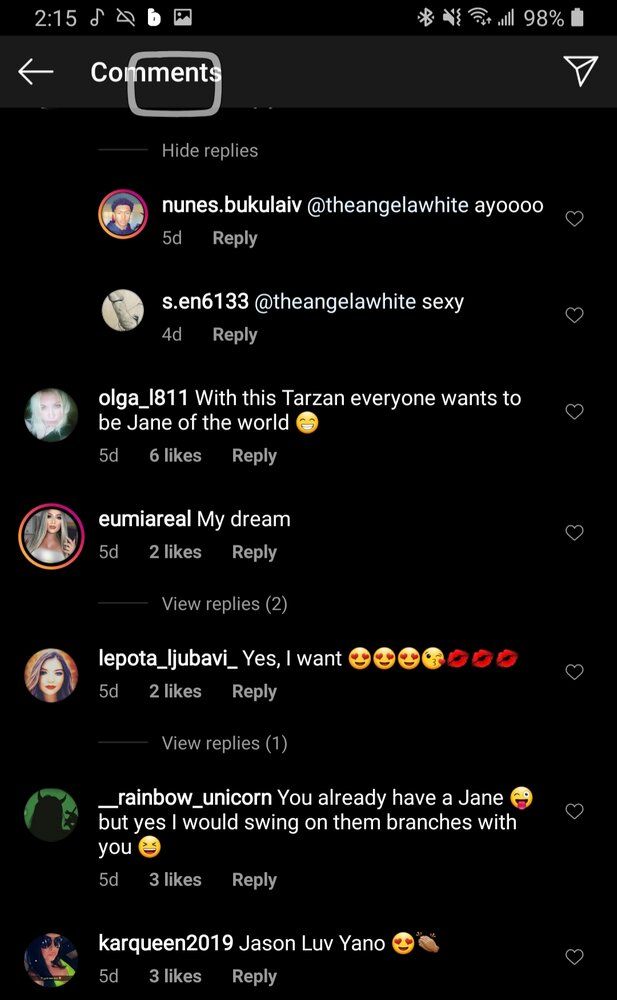Go back from the Comments screen
Image resolution: width=617 pixels, height=1000 pixels.
click(x=36, y=71)
